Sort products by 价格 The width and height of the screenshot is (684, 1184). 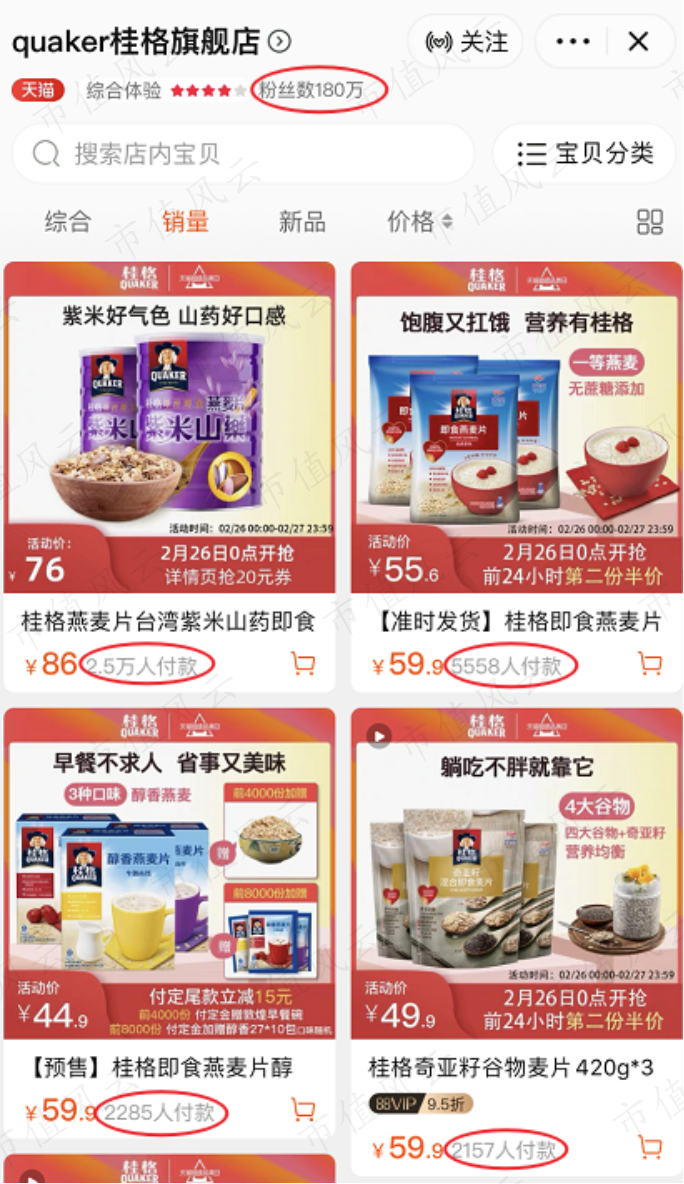[x=420, y=221]
